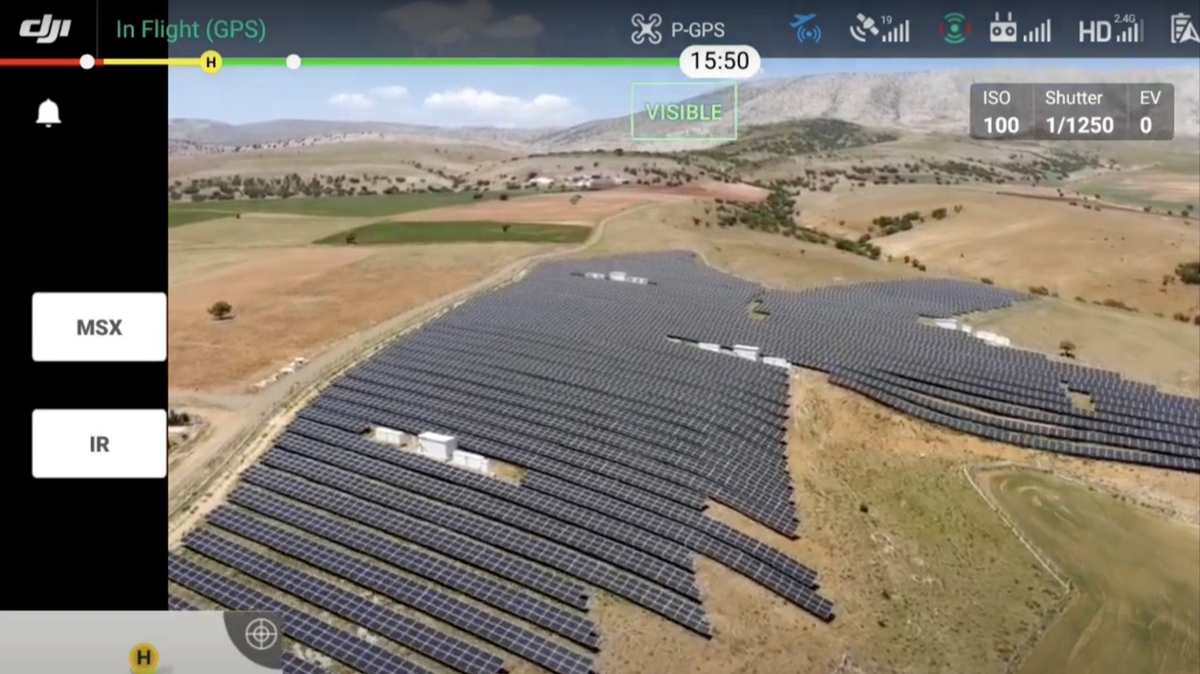Screen dimensions: 1200x674
Task: Switch to the IR thermal view
Action: point(99,444)
